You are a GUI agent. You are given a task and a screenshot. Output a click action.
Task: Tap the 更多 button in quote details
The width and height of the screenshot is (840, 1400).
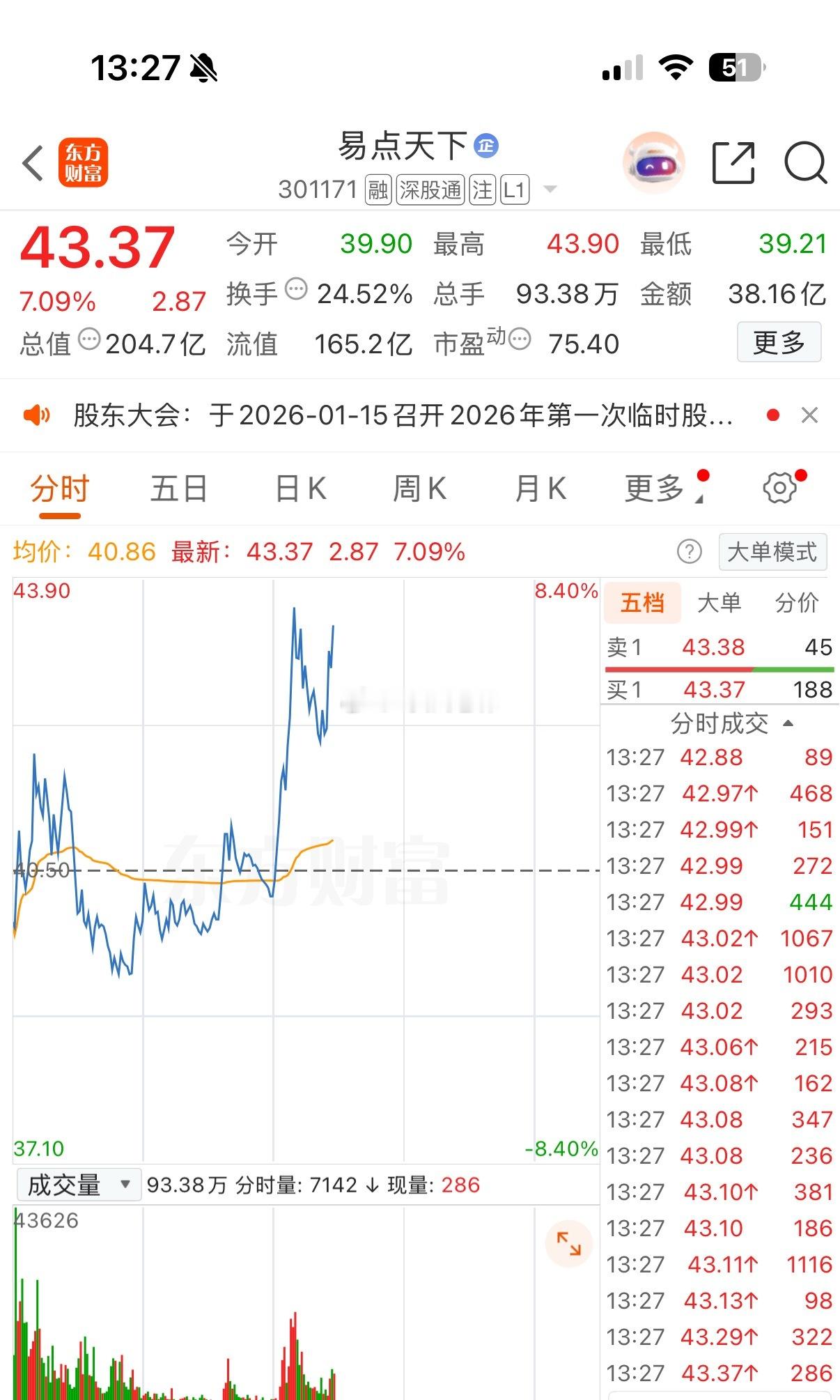[778, 343]
